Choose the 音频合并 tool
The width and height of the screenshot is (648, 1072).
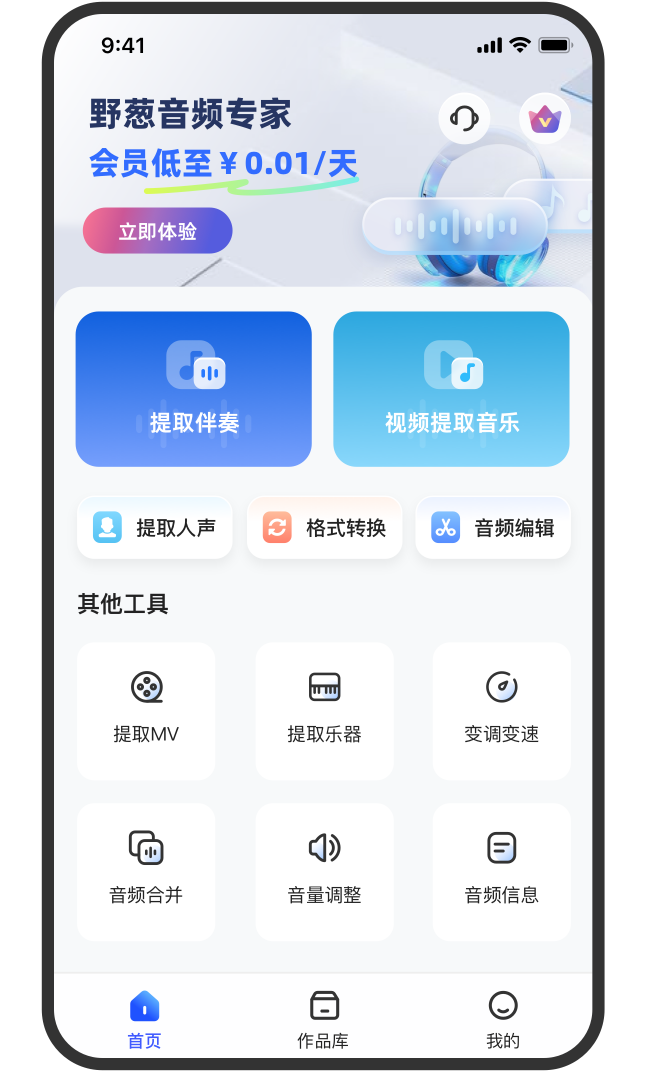click(146, 872)
